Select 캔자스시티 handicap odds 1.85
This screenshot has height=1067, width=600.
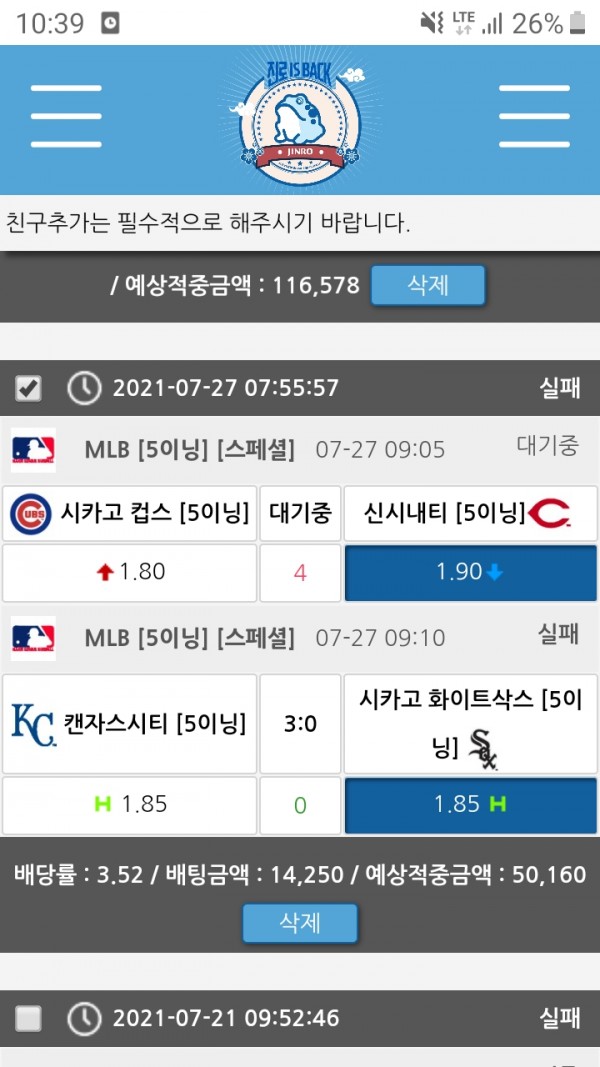129,805
